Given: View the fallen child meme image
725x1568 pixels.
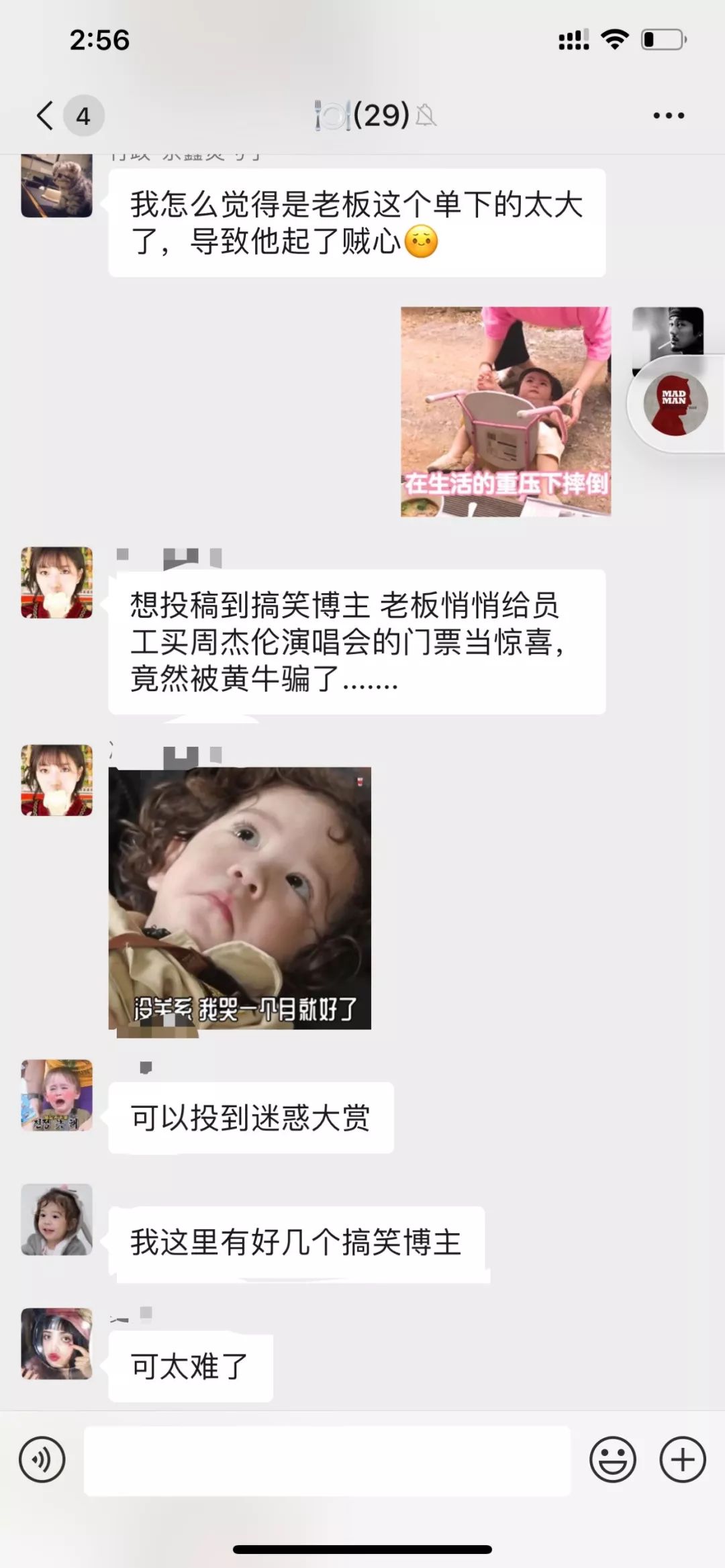Looking at the screenshot, I should 505,411.
